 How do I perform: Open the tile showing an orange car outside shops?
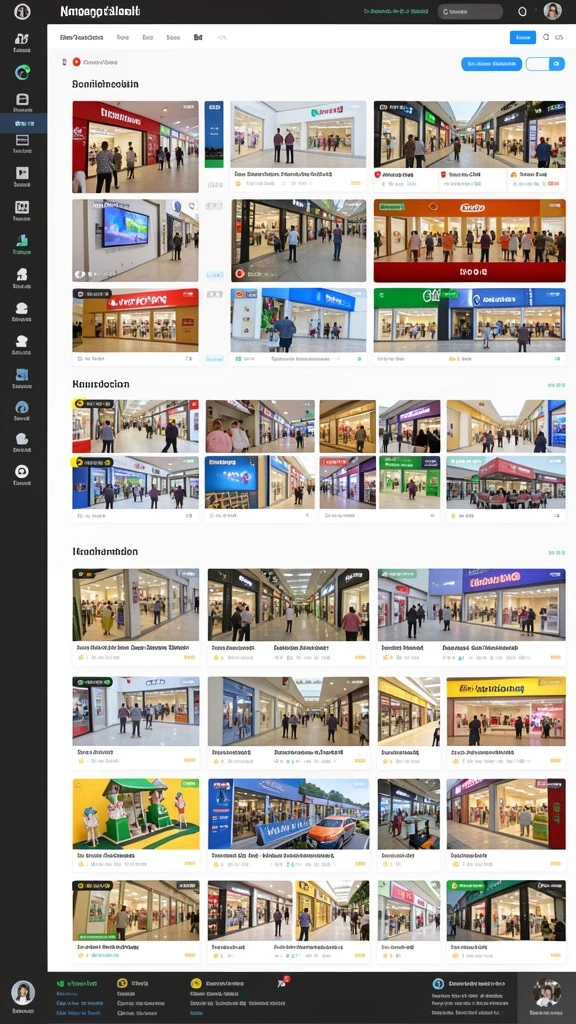288,814
